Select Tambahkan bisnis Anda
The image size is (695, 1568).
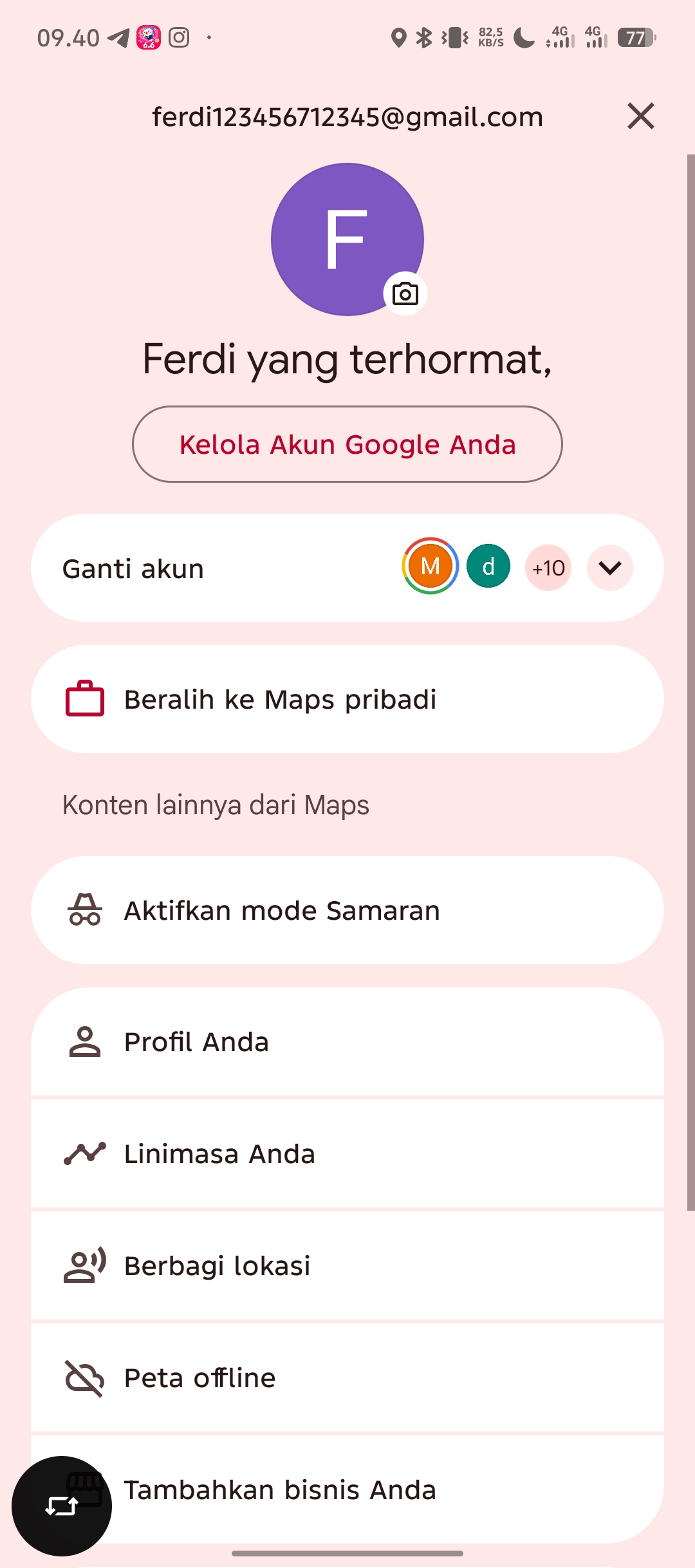[x=347, y=1489]
